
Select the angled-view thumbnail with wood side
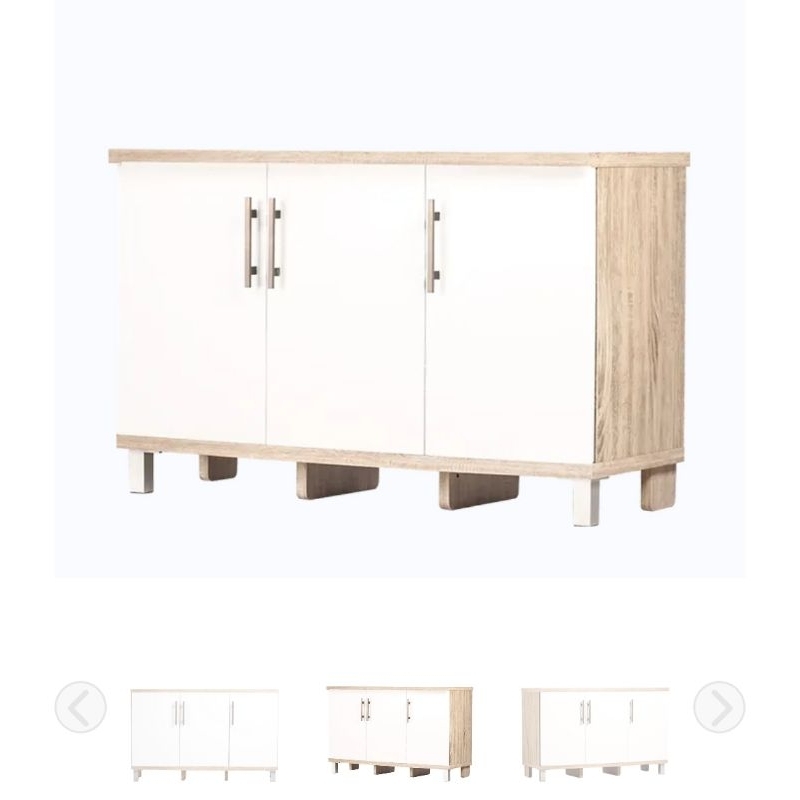[x=400, y=732]
